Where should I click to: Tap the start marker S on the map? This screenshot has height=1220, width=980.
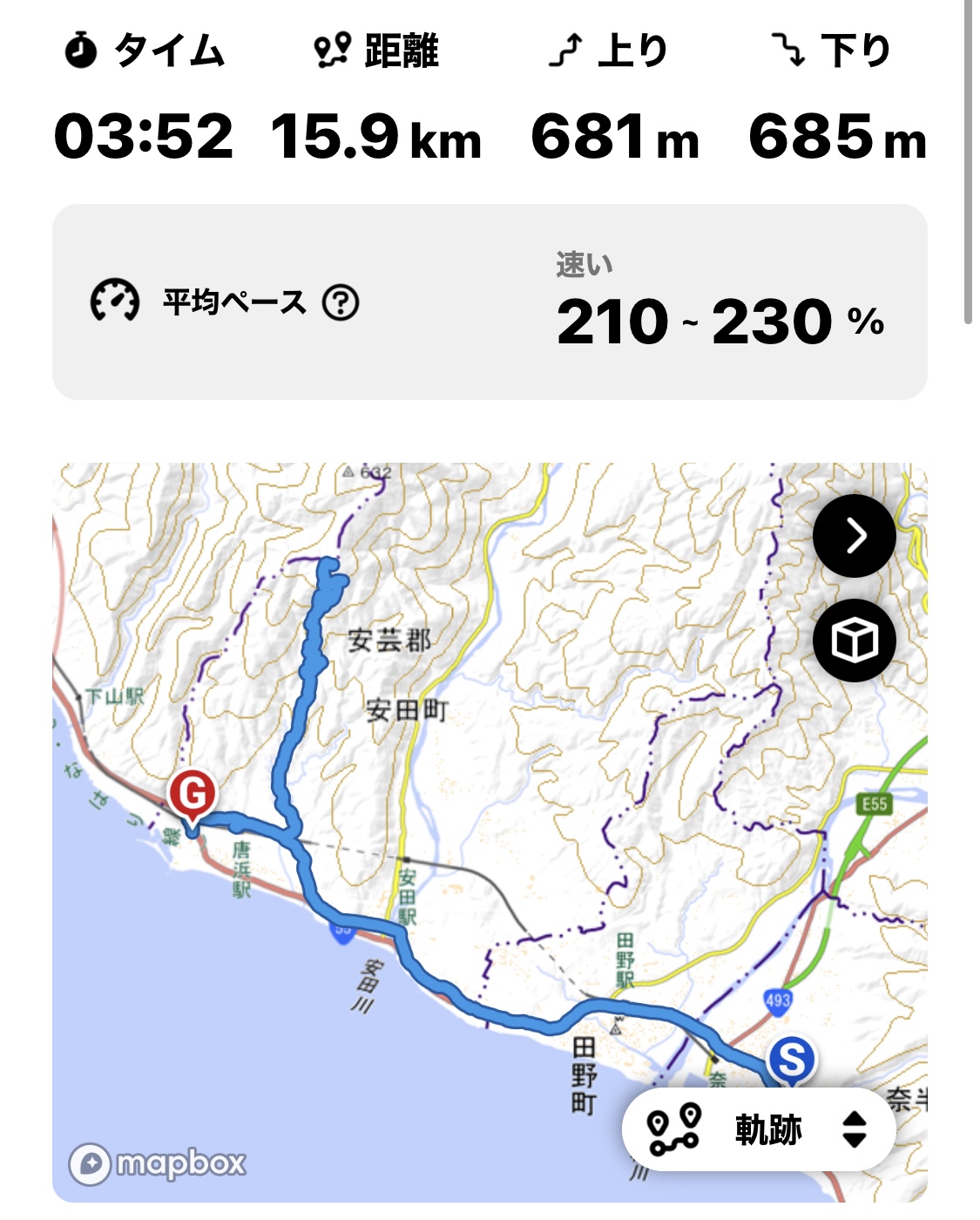(x=791, y=1060)
